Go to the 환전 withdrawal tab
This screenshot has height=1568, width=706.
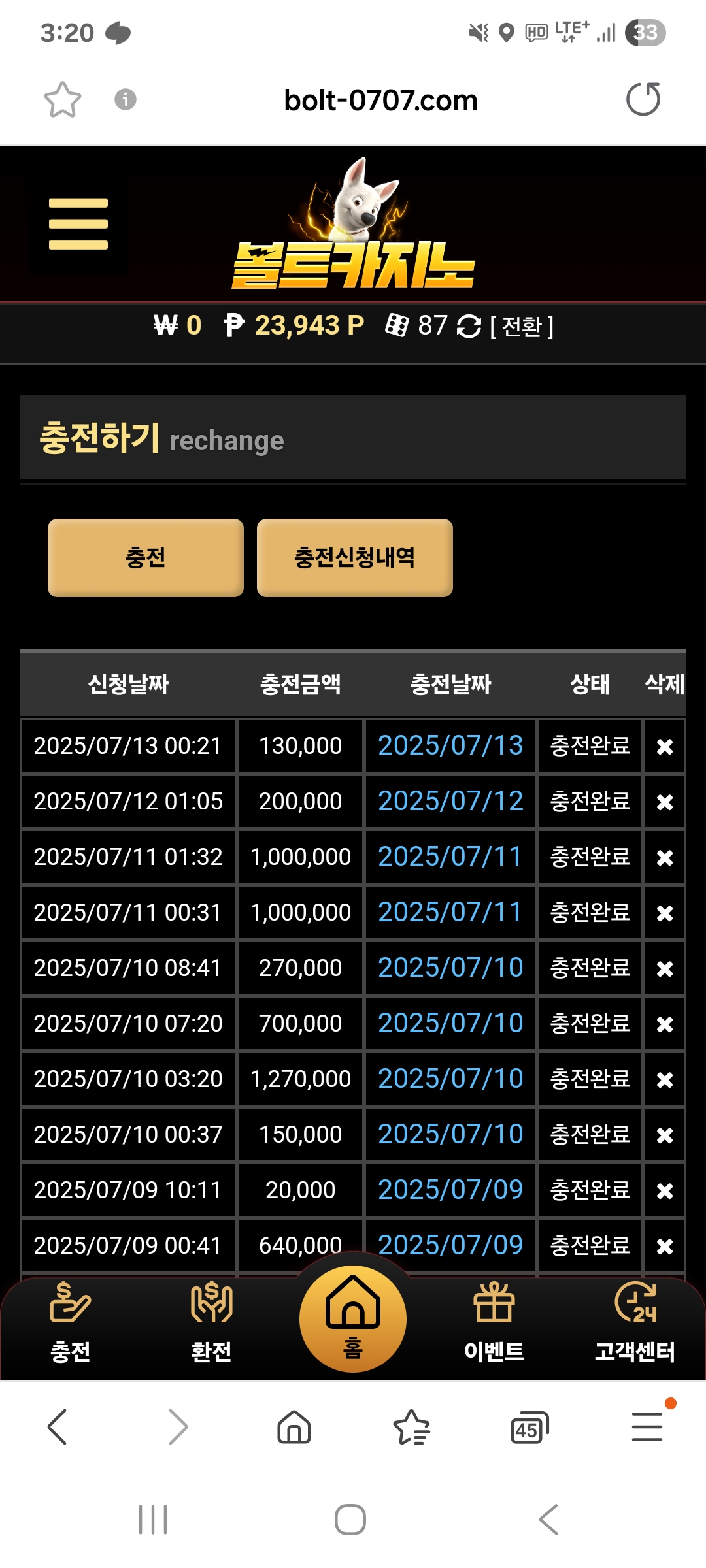[211, 1322]
